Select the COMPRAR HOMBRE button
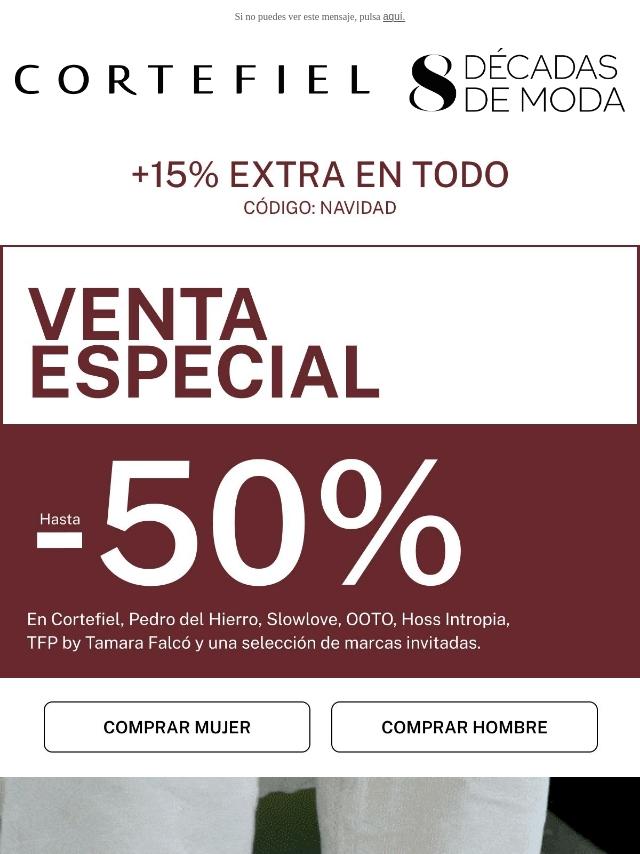 point(464,727)
